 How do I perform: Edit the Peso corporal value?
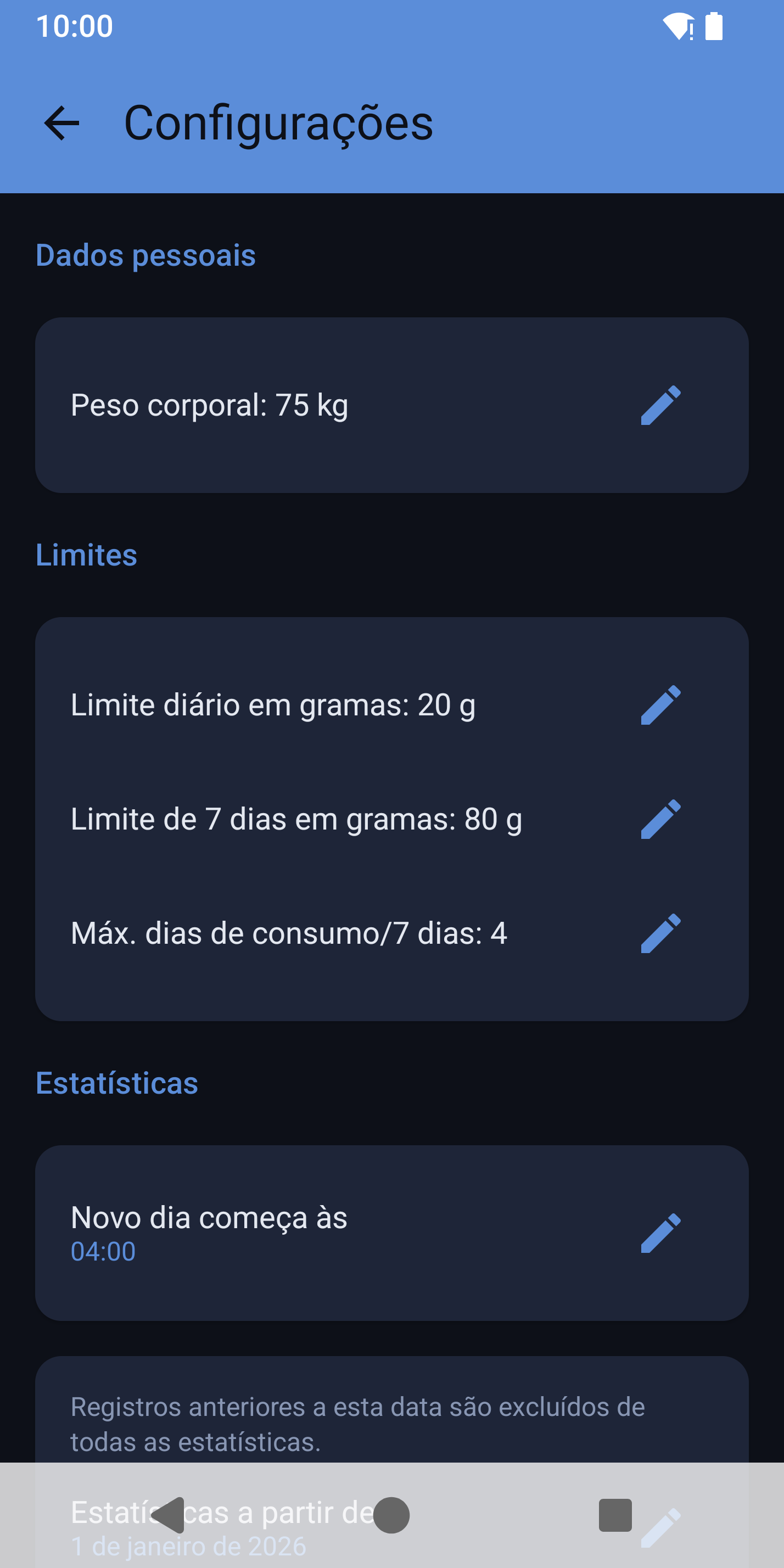tap(660, 405)
